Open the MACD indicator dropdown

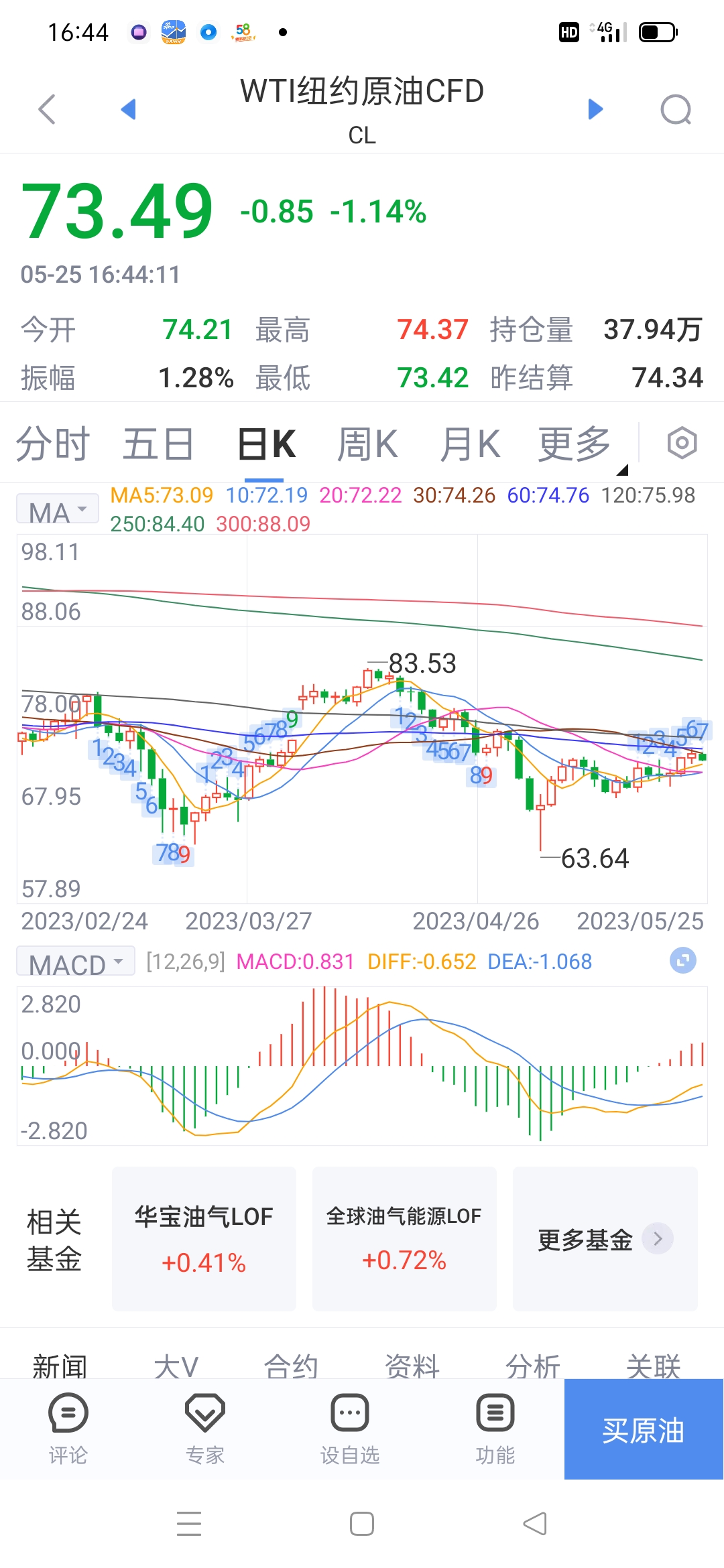75,962
